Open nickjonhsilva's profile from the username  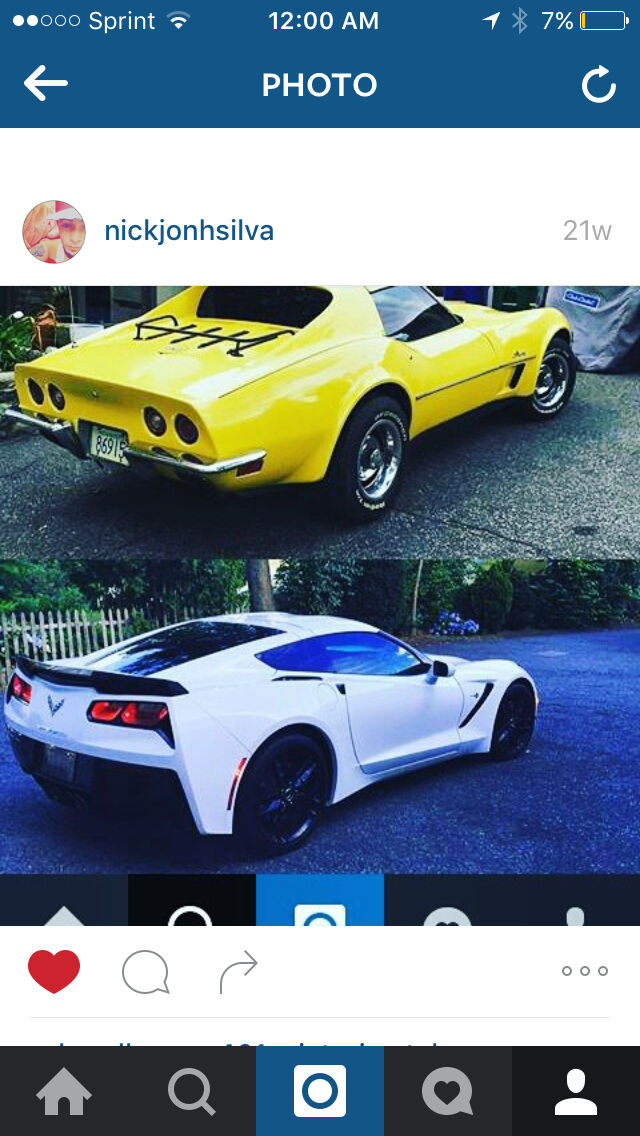tap(189, 231)
